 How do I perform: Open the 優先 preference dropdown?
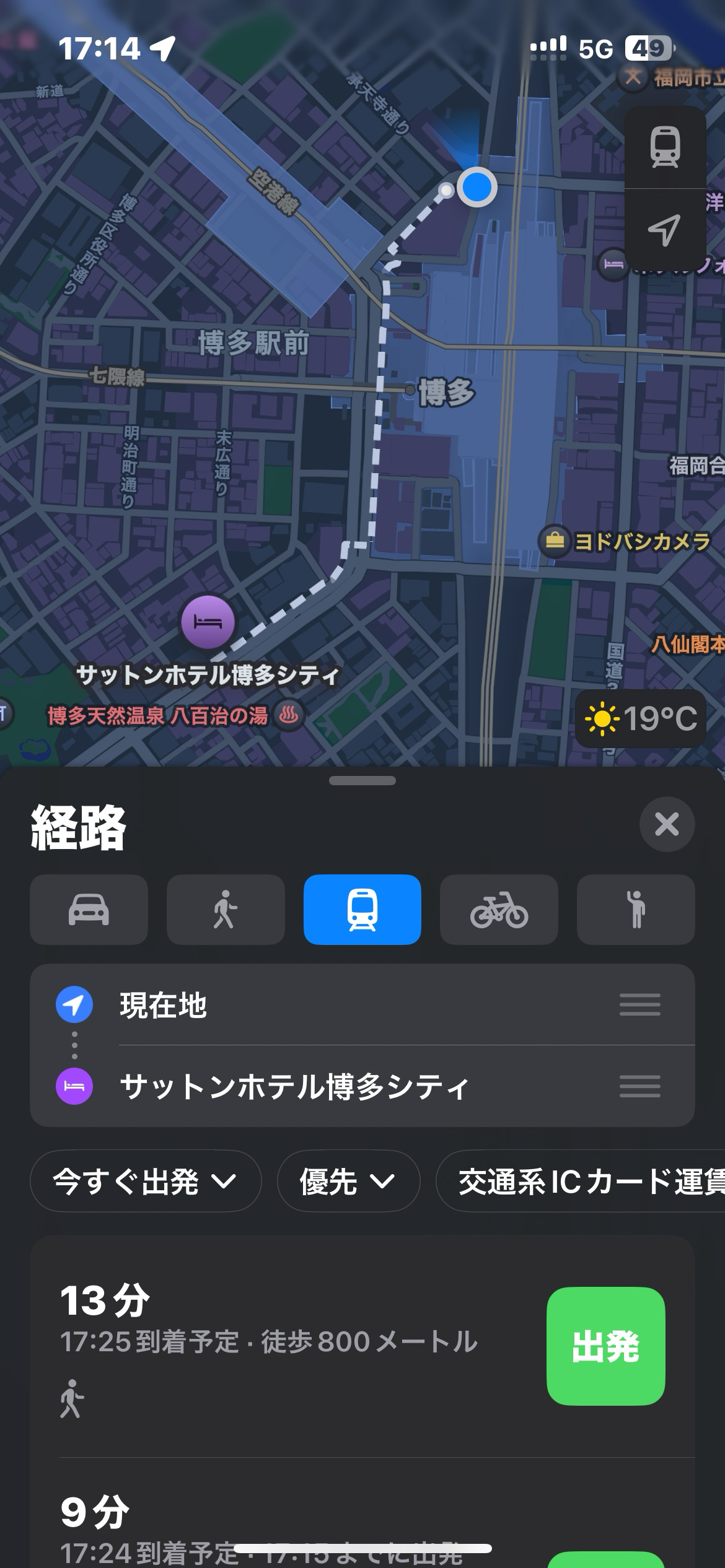[x=348, y=1181]
